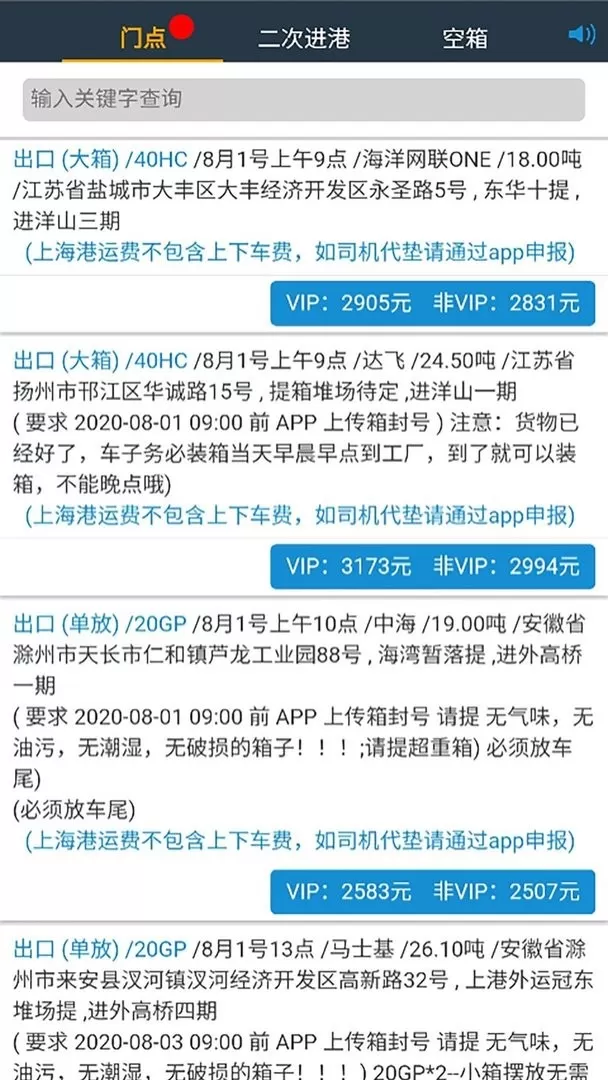
Task: Select the 门点 tab
Action: [143, 38]
